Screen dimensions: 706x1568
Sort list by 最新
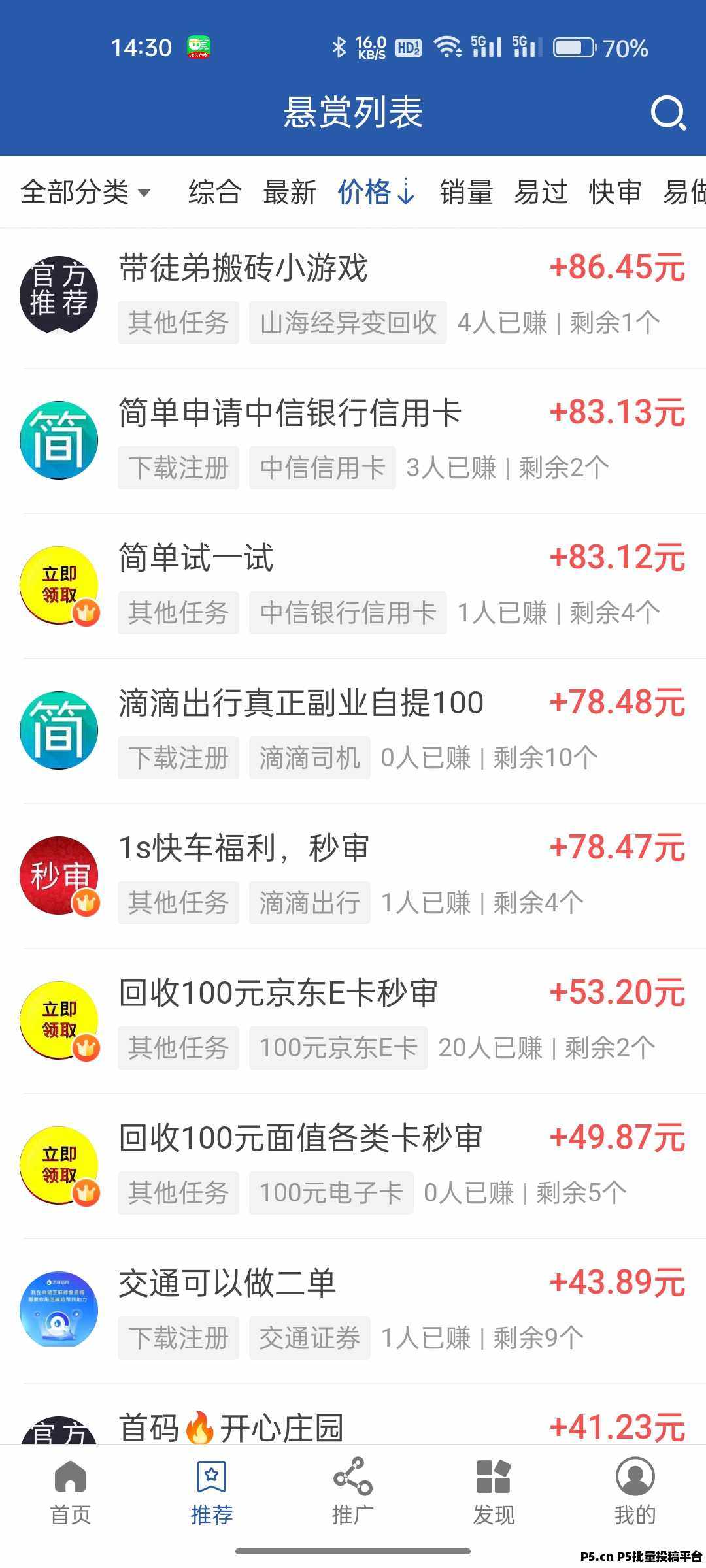pyautogui.click(x=290, y=192)
